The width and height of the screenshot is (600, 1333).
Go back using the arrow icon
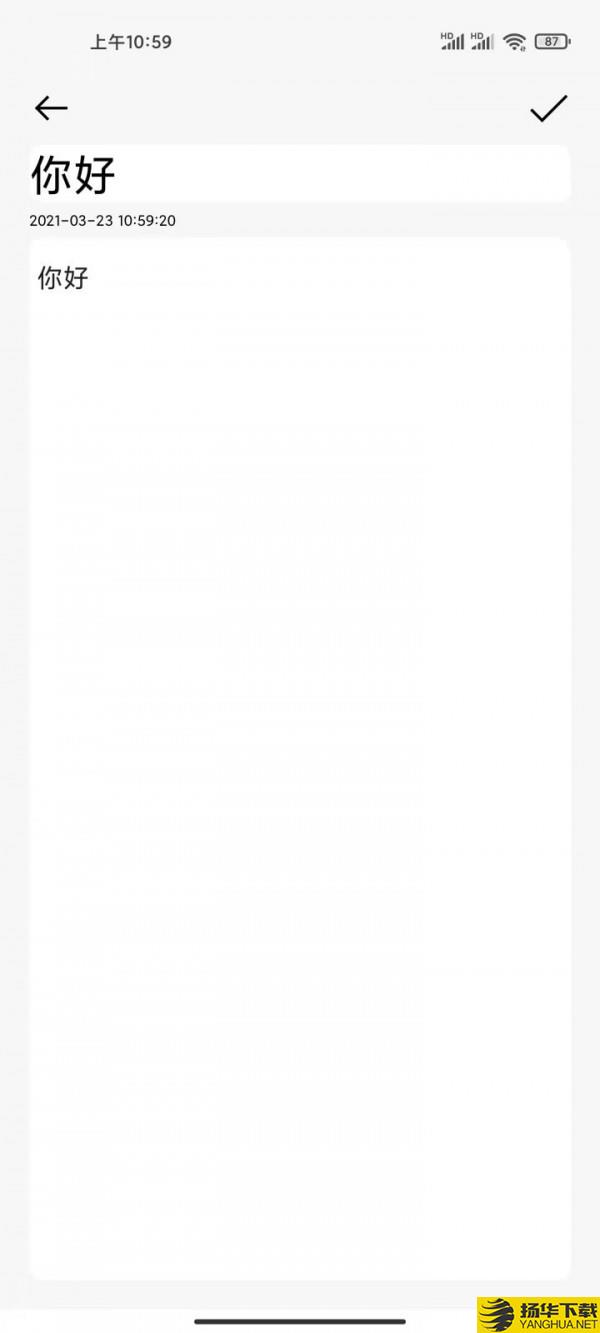(51, 108)
